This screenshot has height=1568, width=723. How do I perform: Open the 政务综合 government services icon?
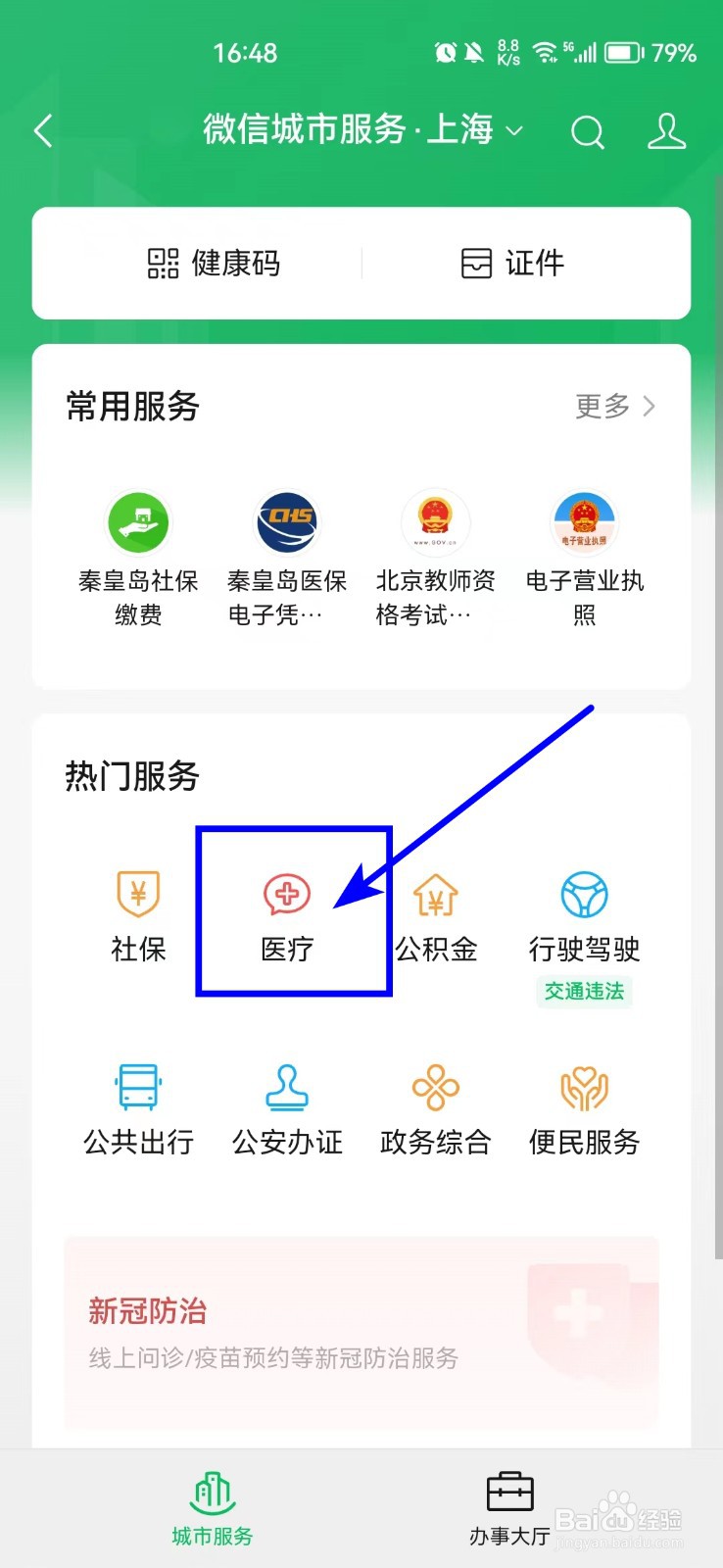click(x=435, y=1107)
